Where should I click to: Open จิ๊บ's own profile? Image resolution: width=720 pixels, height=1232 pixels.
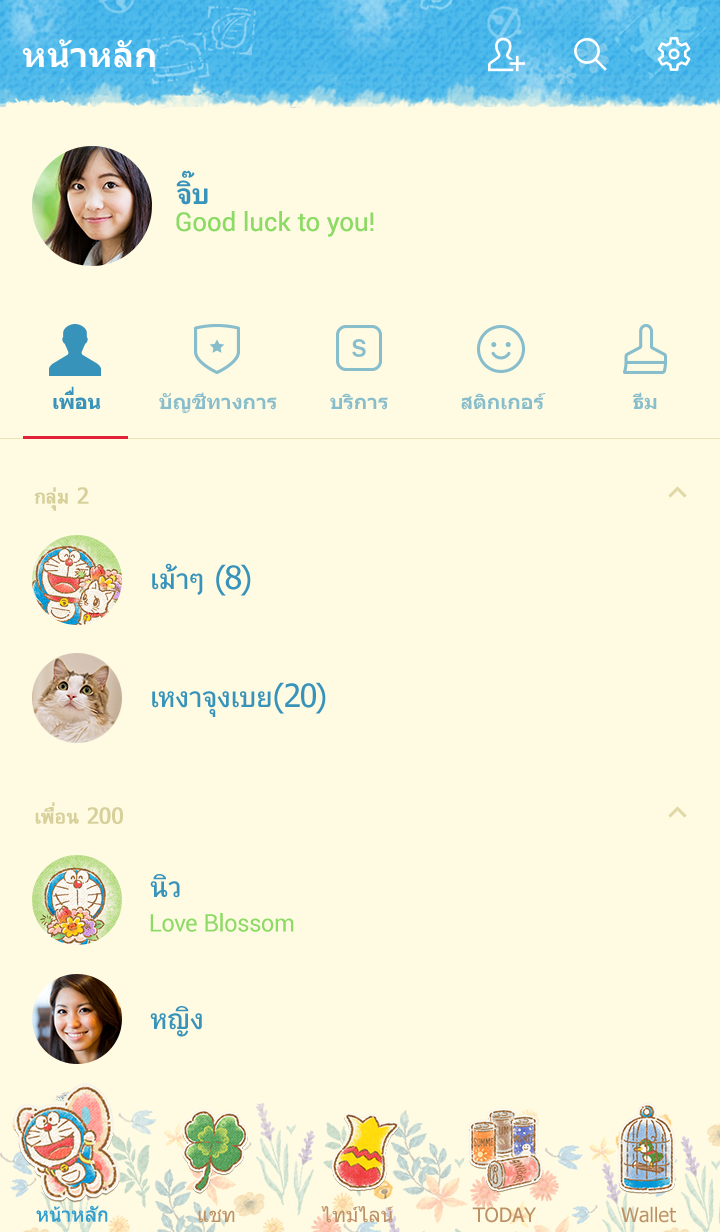92,206
